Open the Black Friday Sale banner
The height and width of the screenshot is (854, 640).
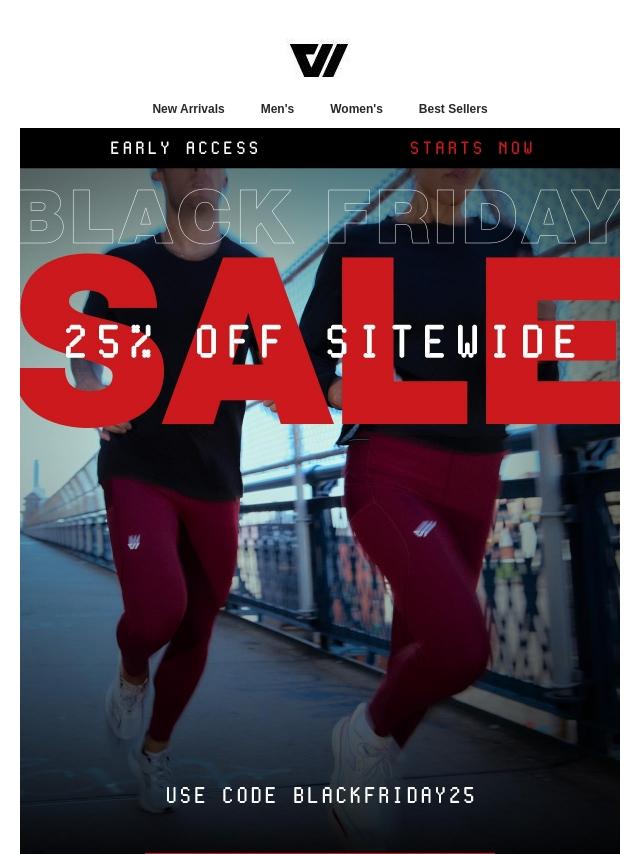coord(320,491)
